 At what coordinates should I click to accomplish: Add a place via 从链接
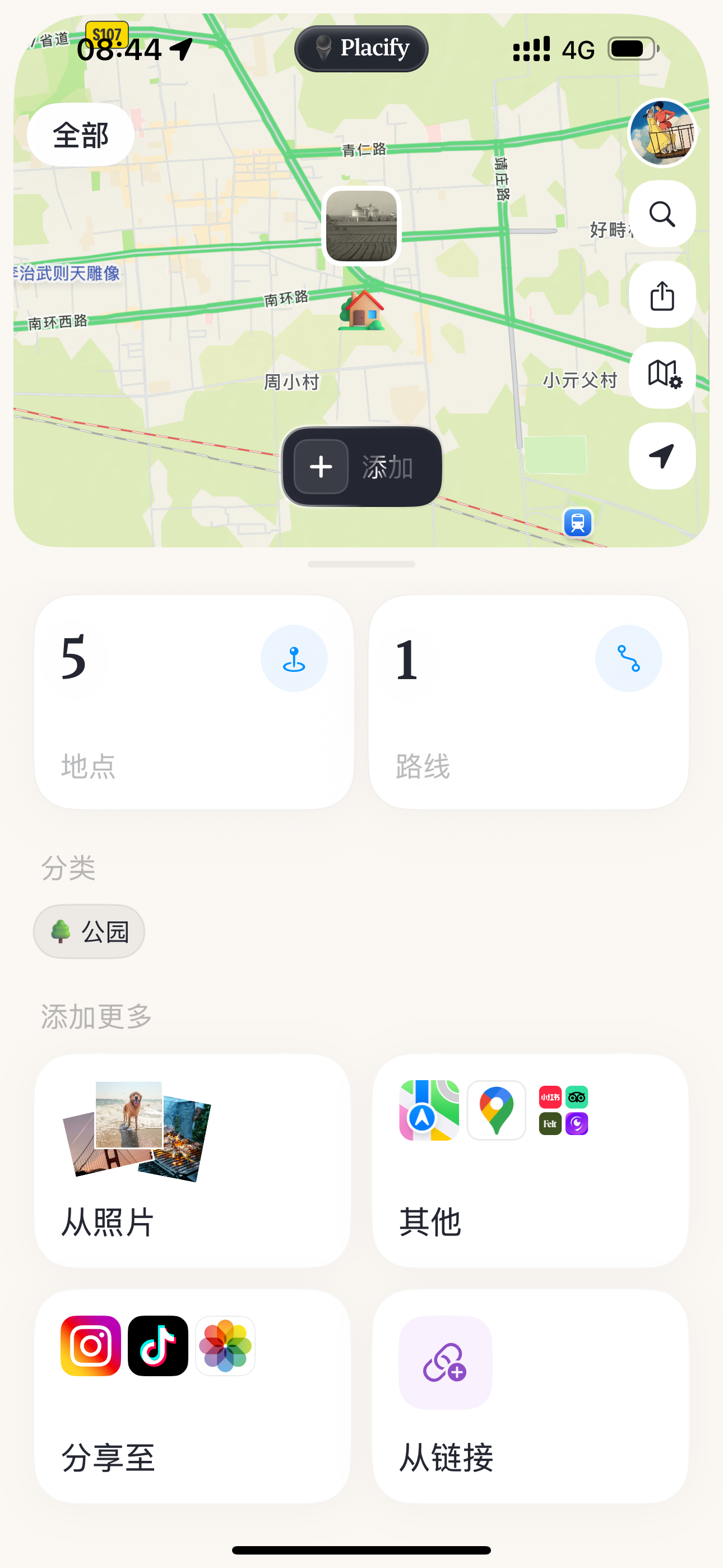pos(530,1396)
